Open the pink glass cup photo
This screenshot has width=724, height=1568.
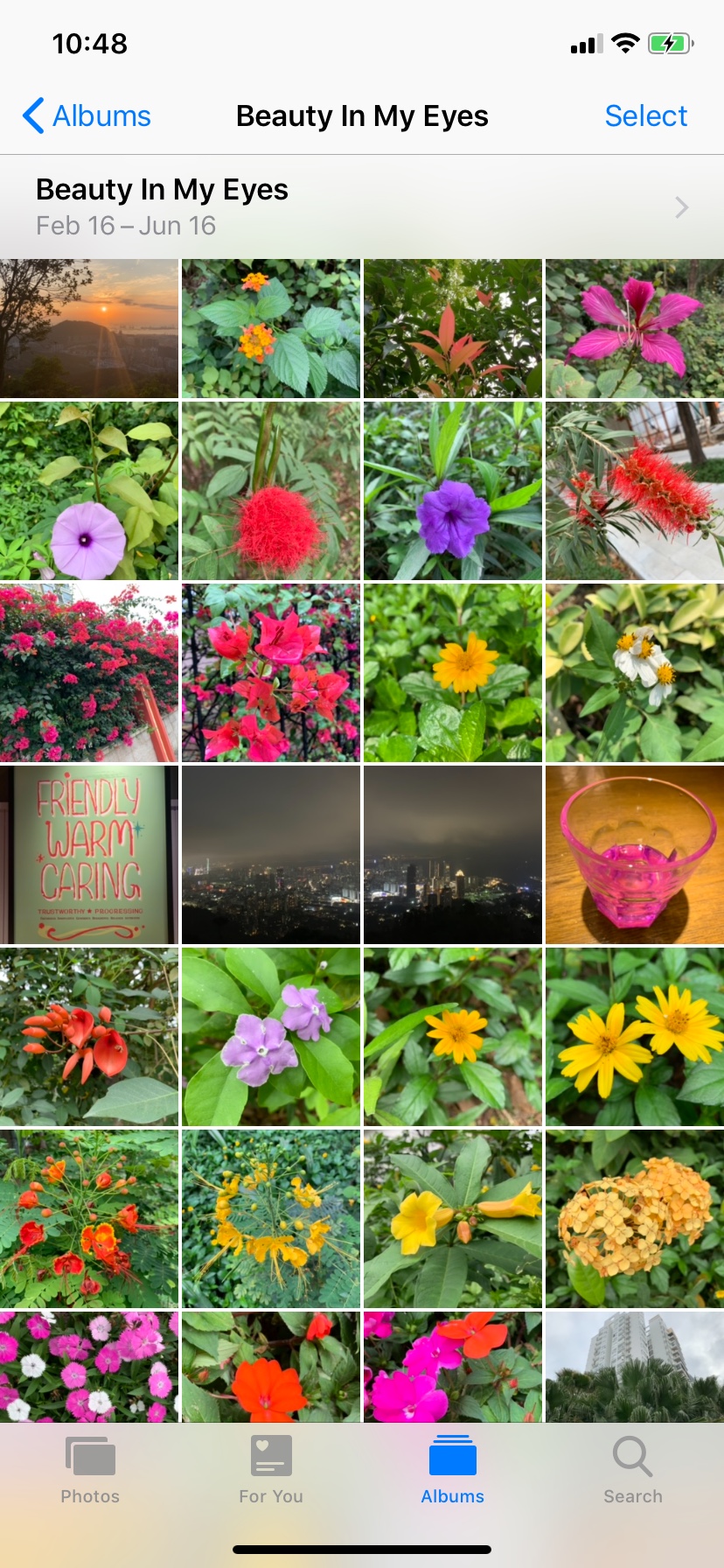point(634,855)
